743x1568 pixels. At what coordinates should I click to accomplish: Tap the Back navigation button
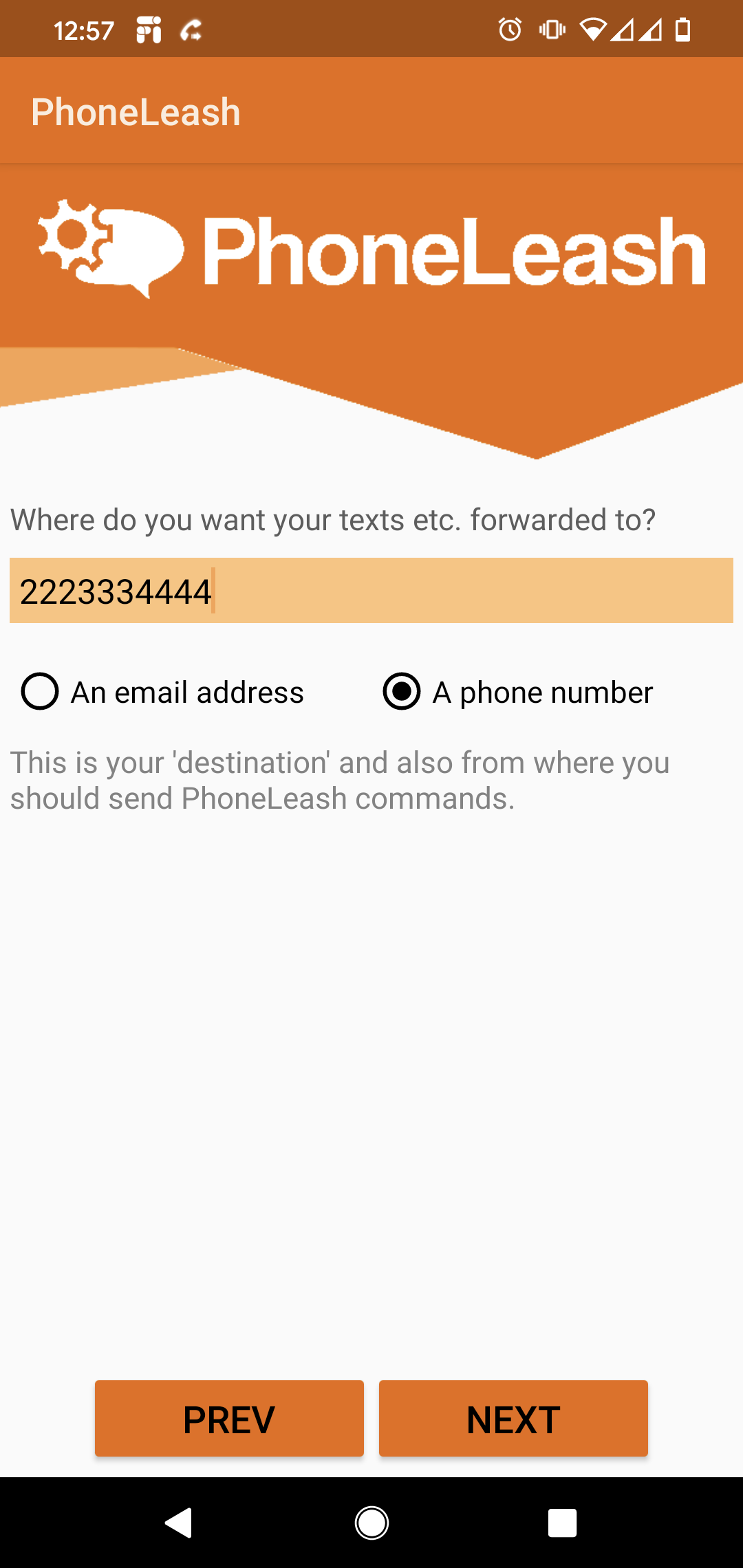pyautogui.click(x=179, y=1523)
